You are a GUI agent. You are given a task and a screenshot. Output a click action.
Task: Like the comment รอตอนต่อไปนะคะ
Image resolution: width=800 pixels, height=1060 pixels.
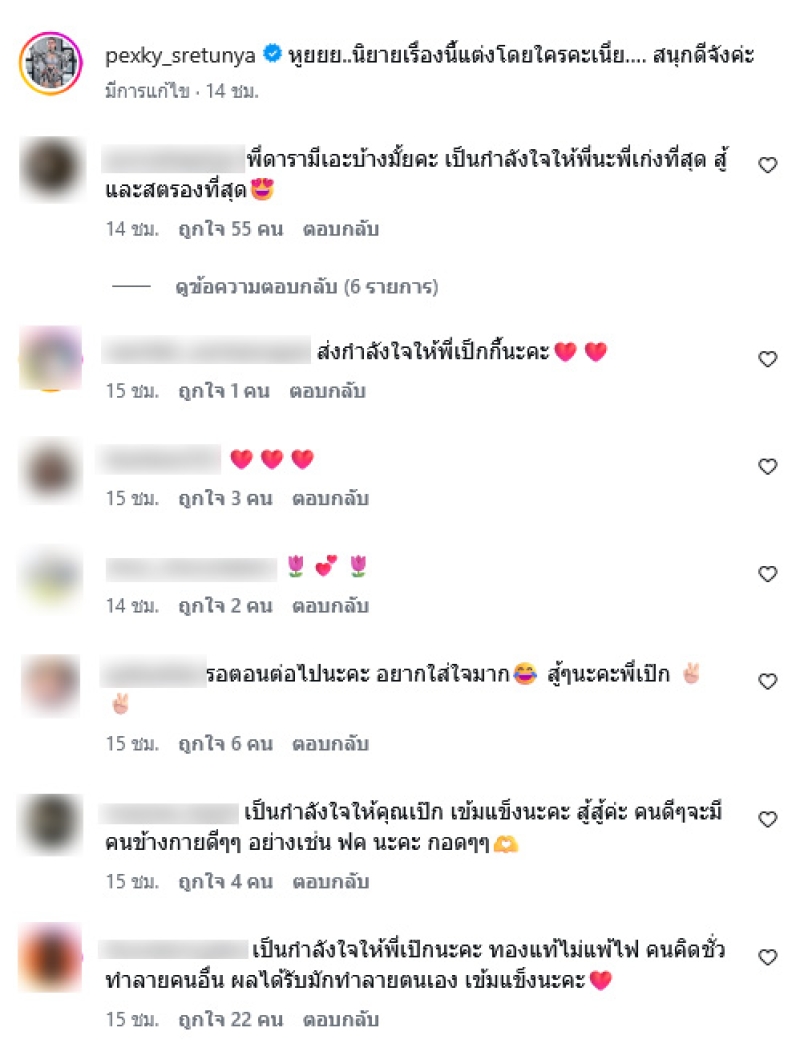coord(768,682)
